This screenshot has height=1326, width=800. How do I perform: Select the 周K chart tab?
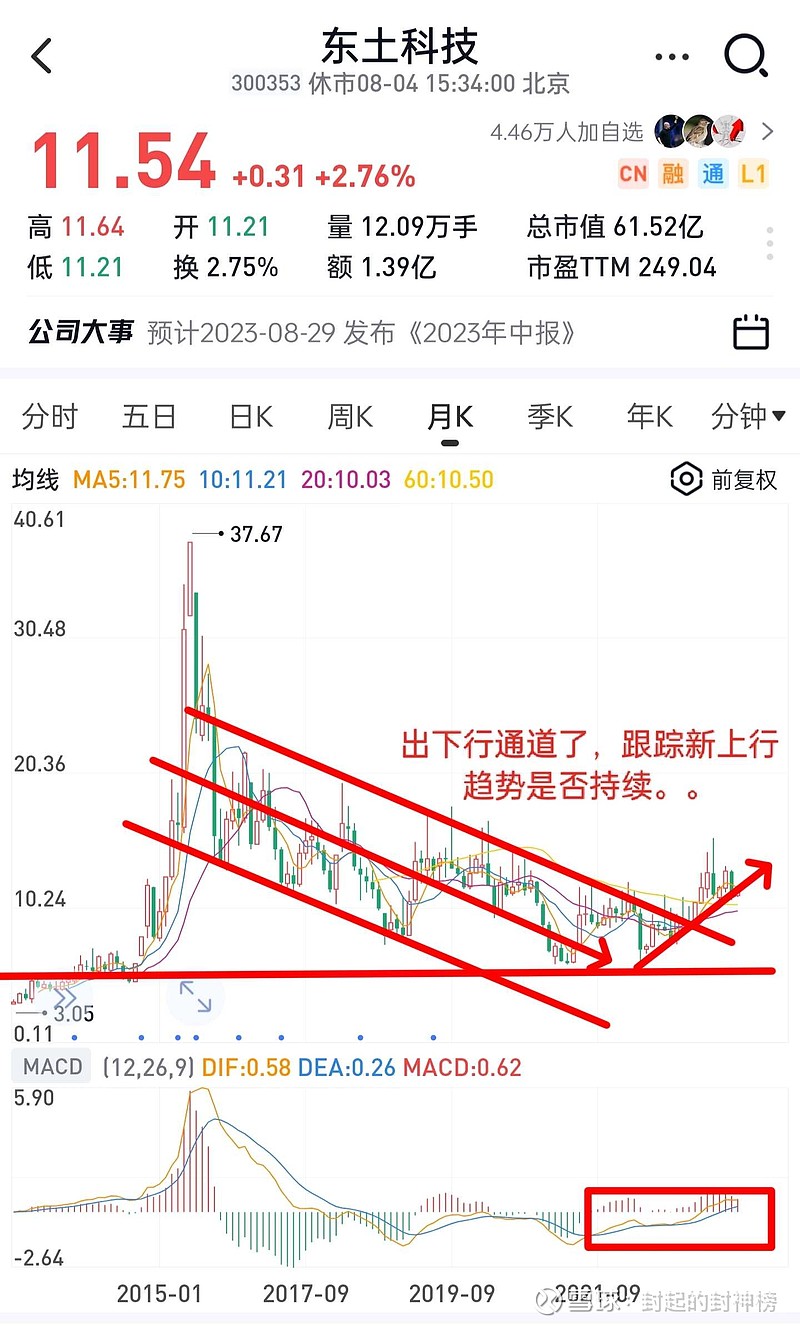click(350, 416)
